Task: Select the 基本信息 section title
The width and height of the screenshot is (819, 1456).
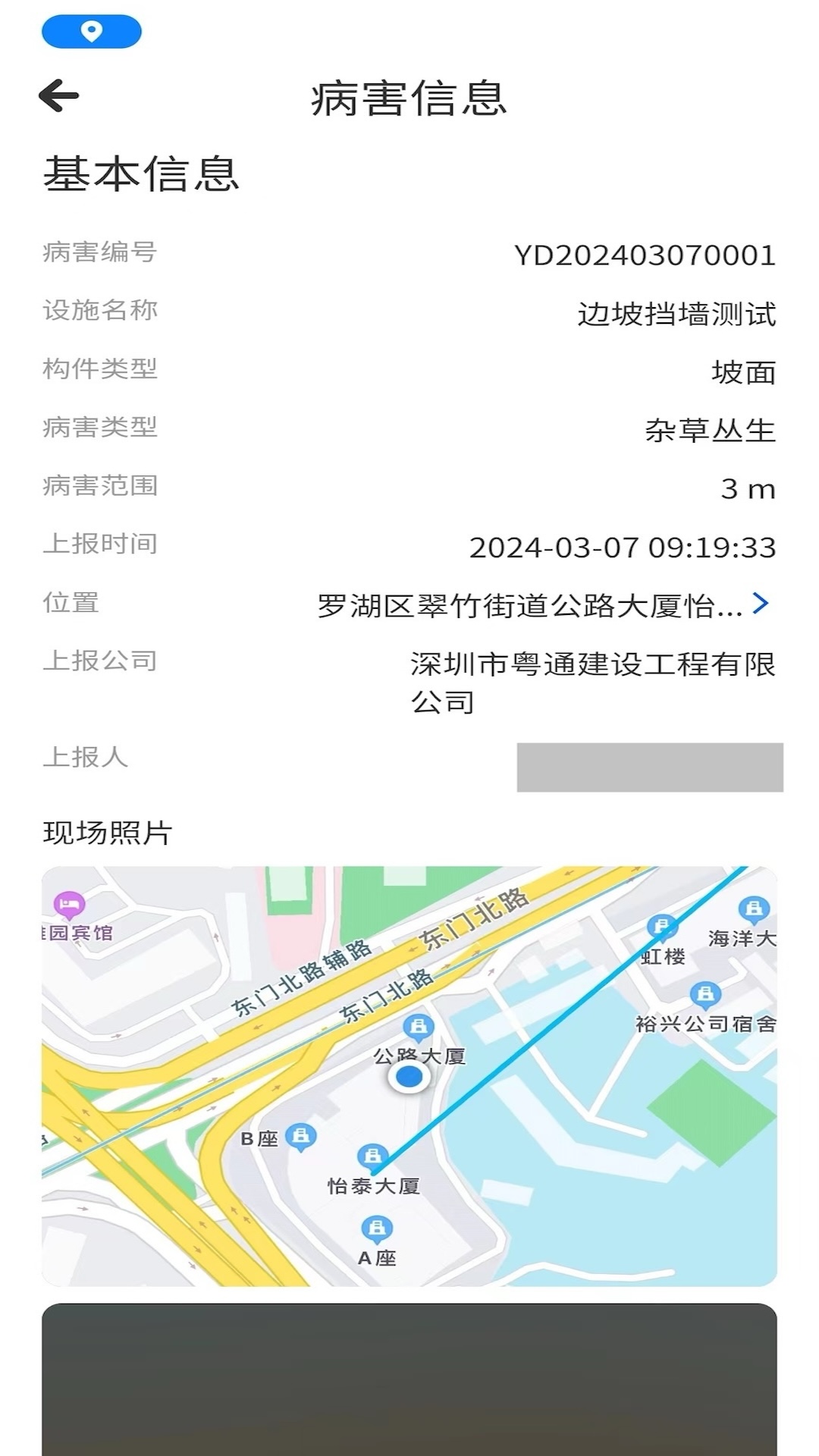Action: pos(140,174)
